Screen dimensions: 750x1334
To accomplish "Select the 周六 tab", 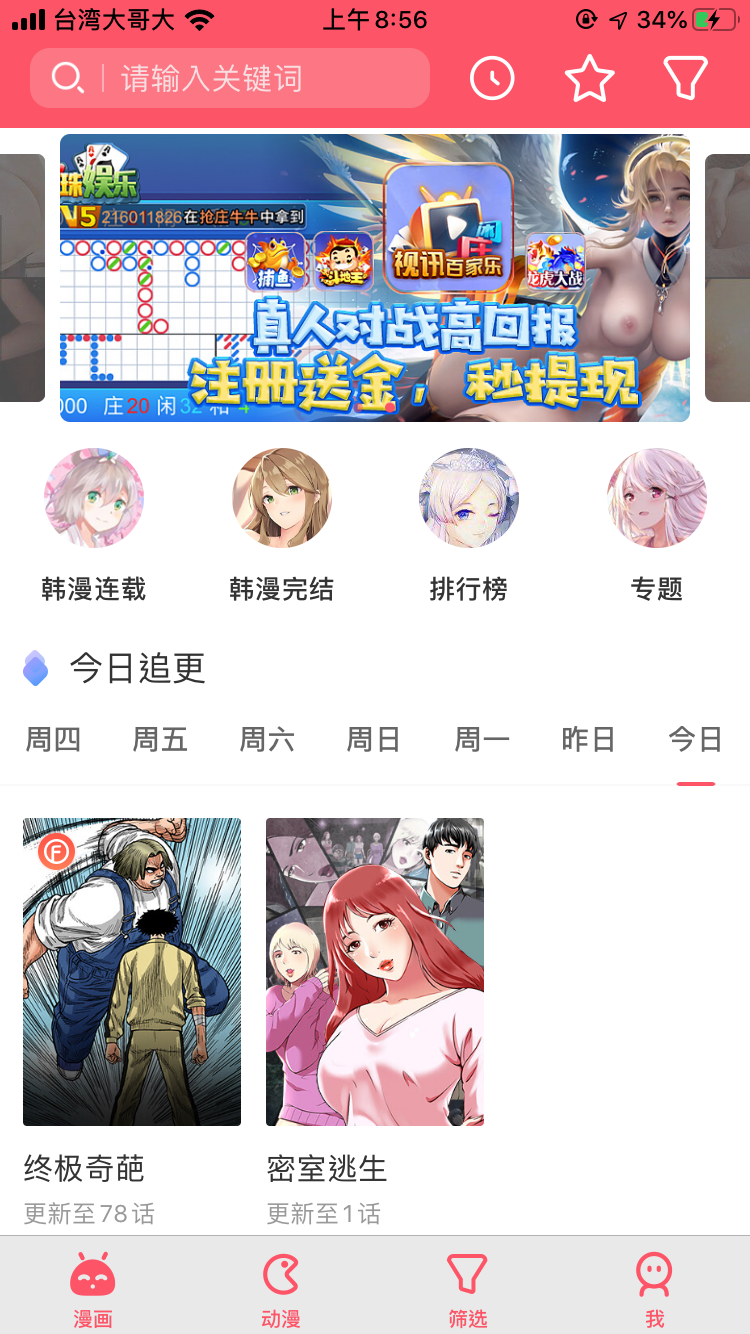I will (267, 740).
